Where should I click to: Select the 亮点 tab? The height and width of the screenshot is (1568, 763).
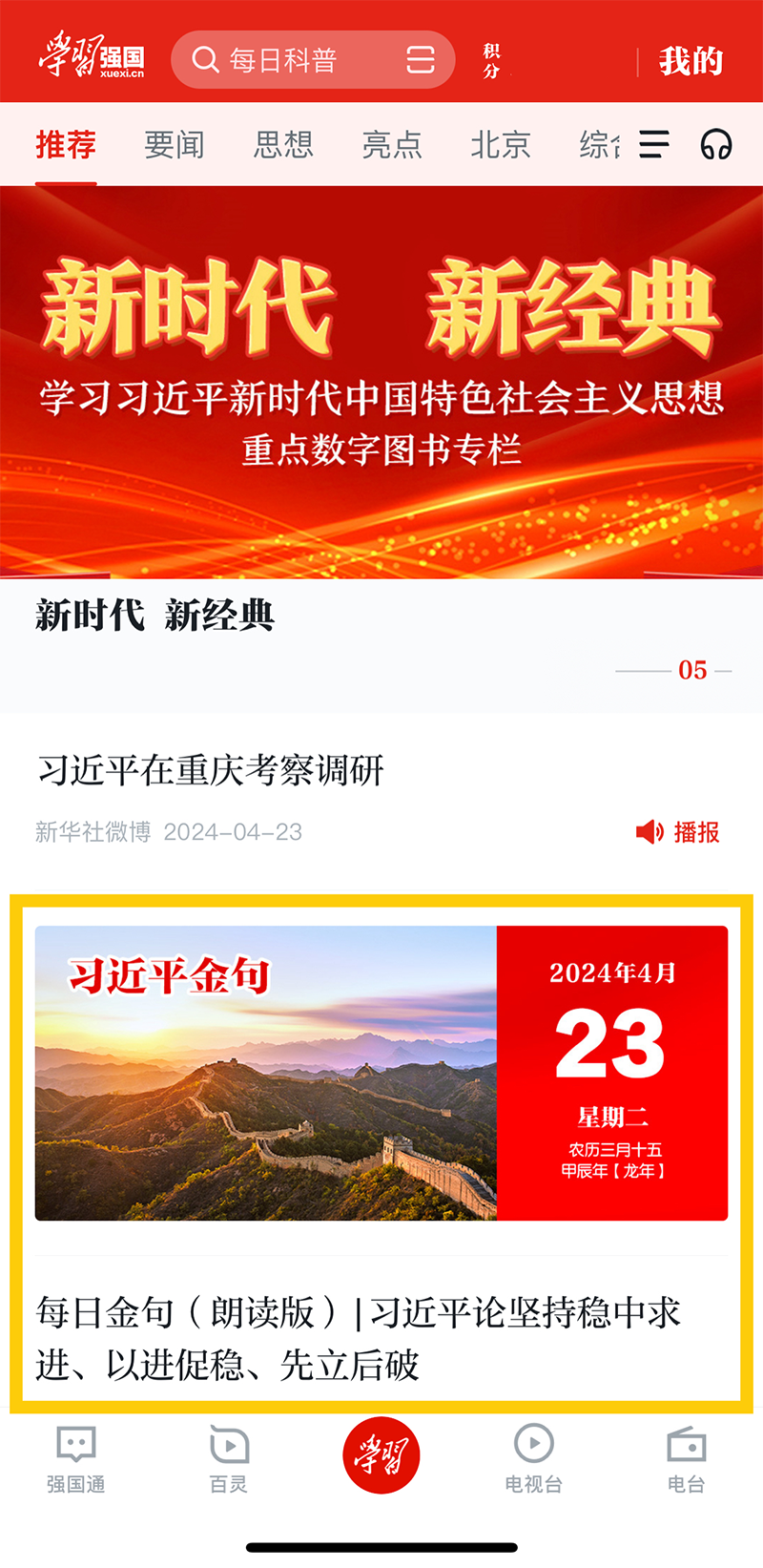pos(392,145)
